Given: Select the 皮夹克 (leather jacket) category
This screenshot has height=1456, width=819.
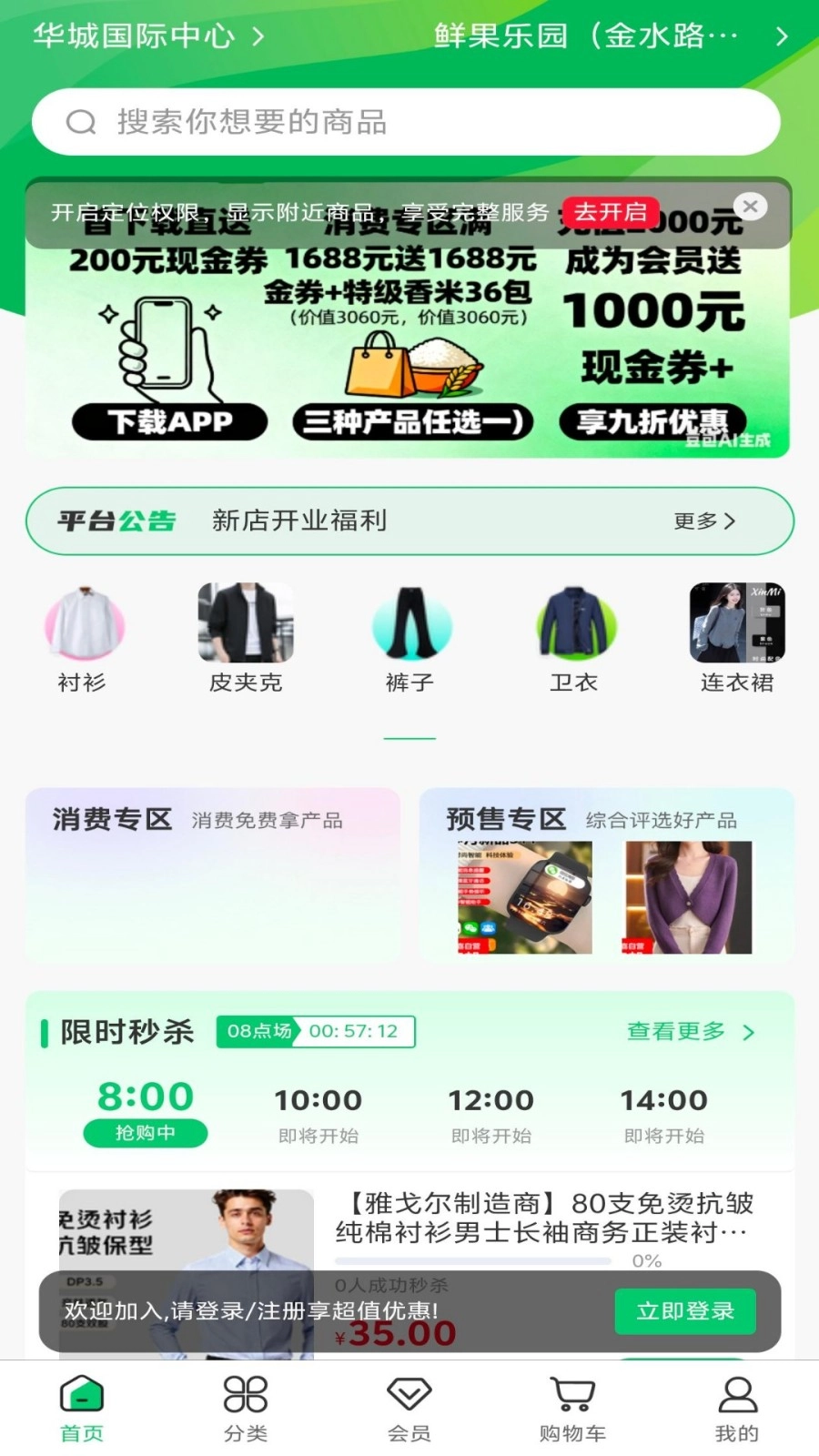Looking at the screenshot, I should (x=246, y=623).
